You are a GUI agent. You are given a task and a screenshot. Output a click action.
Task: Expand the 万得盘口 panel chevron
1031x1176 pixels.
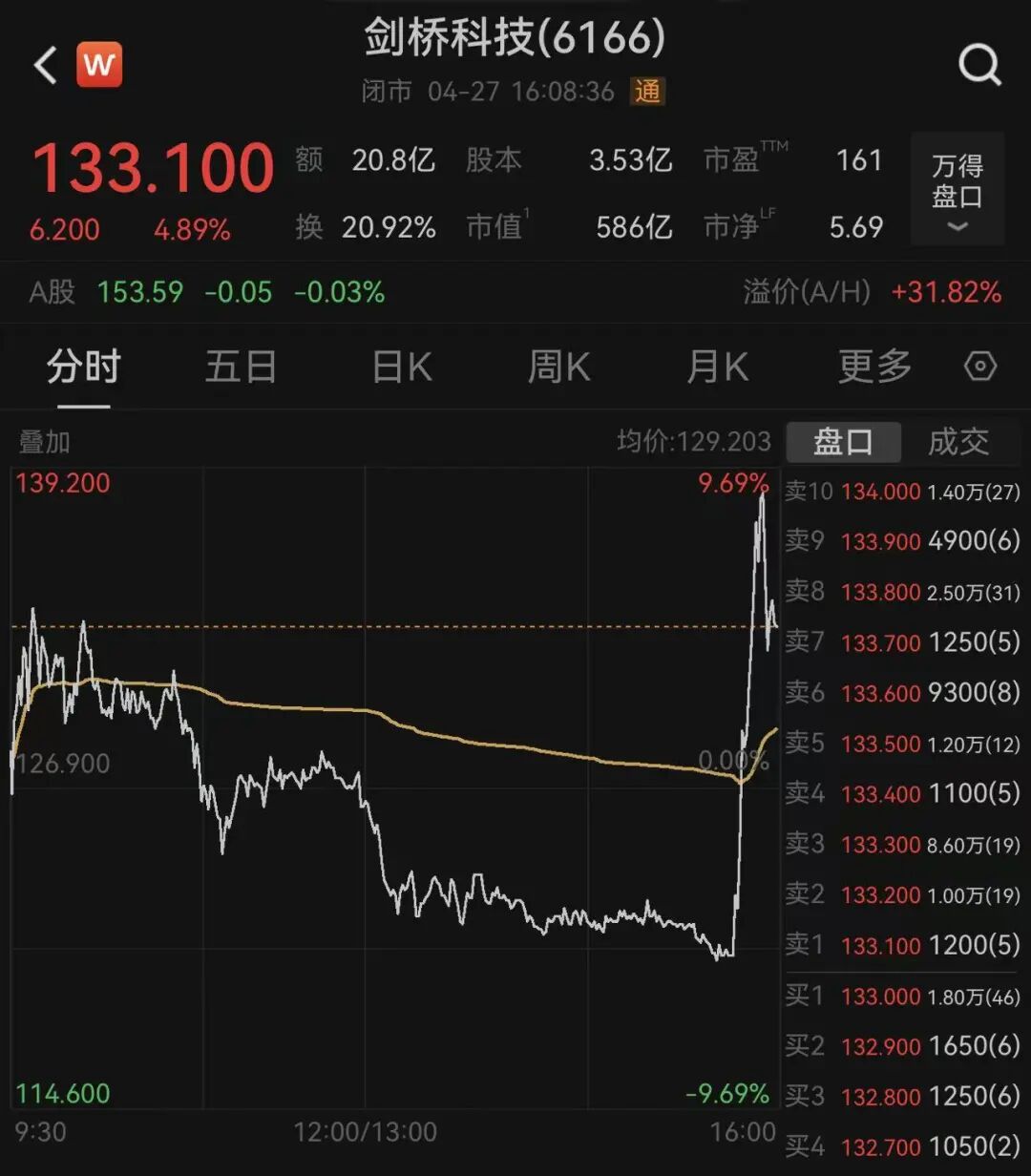pos(956,226)
